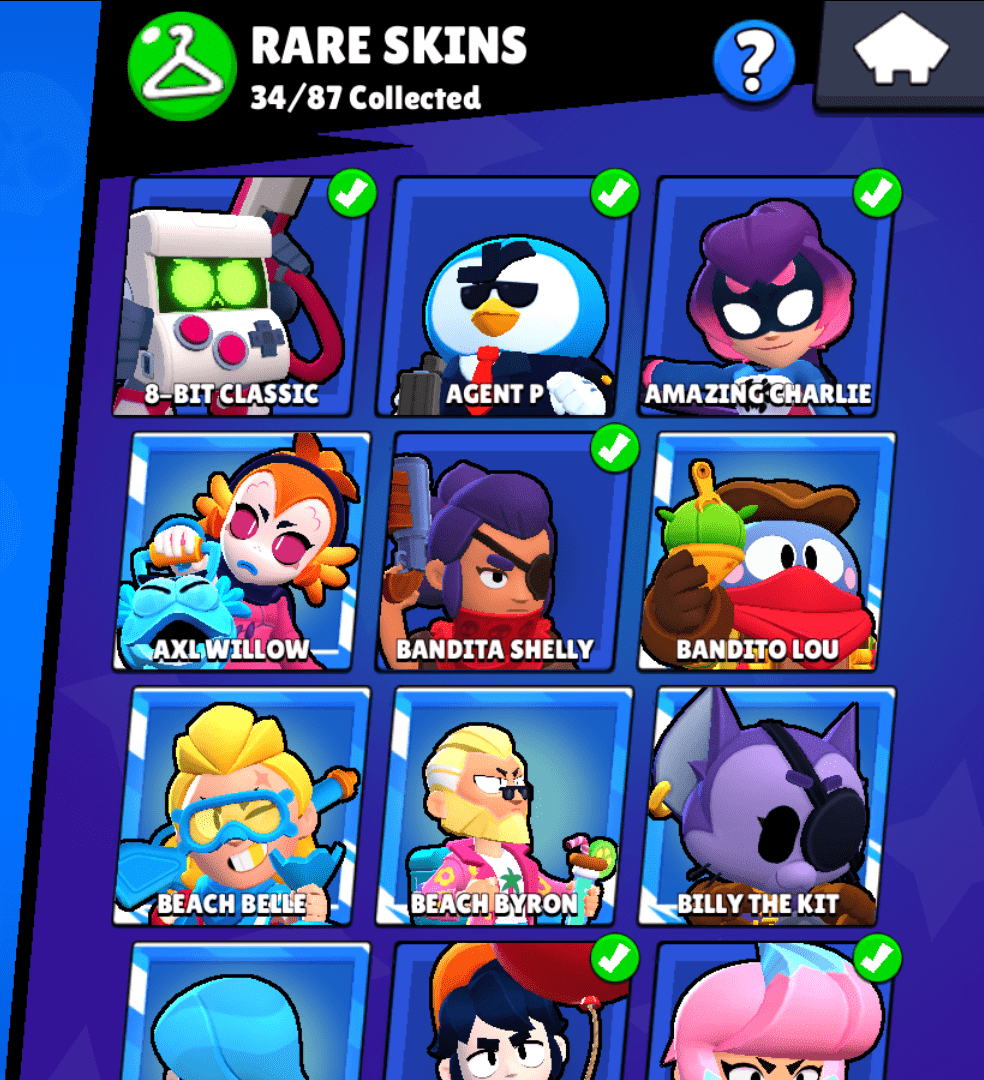View the Billy the Kit skin

pos(767,807)
